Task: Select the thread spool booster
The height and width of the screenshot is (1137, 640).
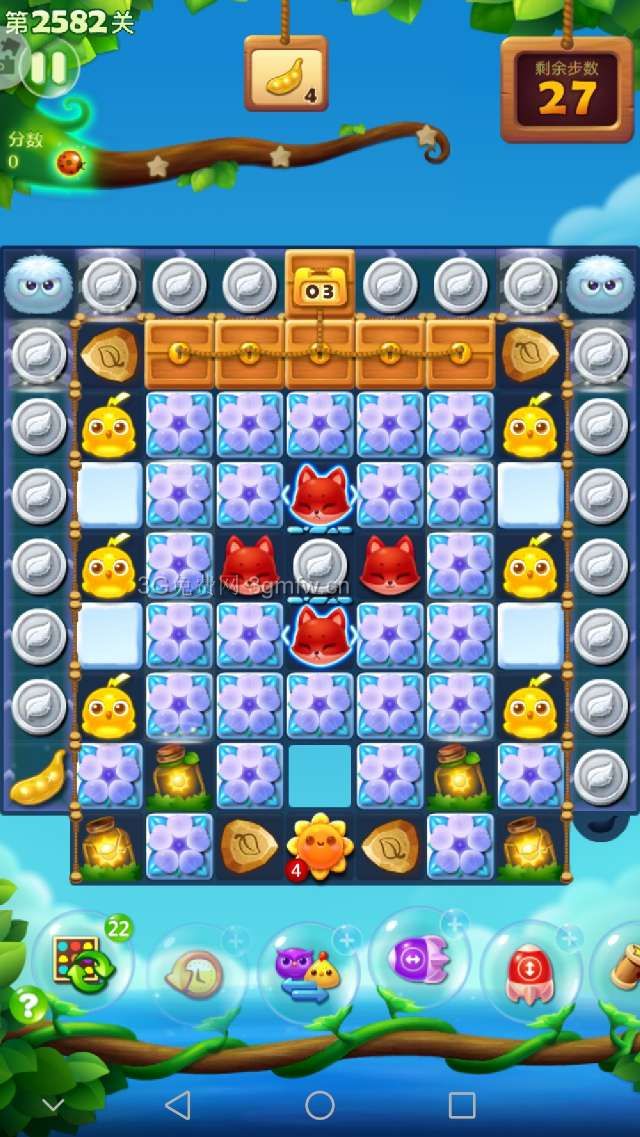Action: [622, 965]
